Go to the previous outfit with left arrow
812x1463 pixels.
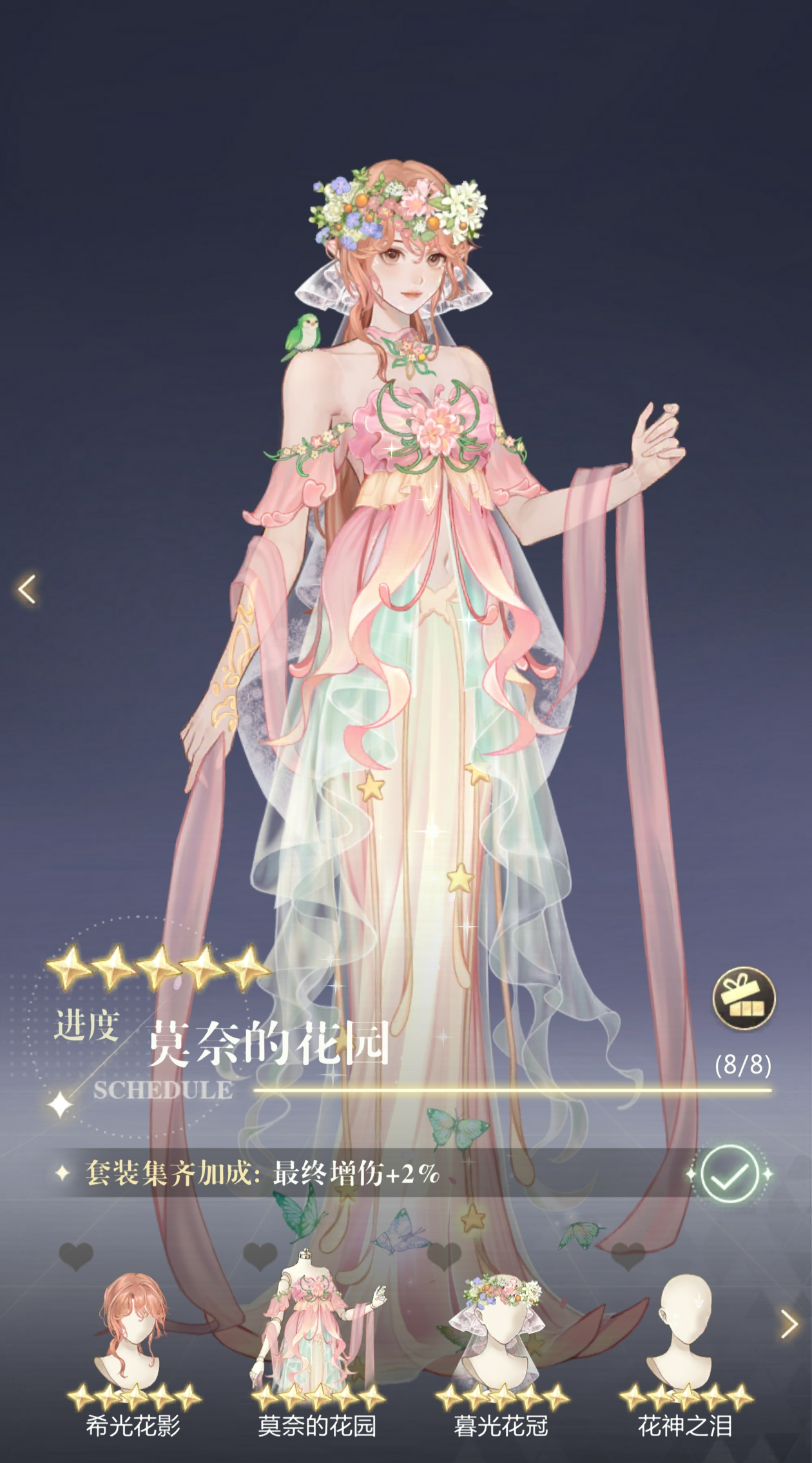click(27, 589)
